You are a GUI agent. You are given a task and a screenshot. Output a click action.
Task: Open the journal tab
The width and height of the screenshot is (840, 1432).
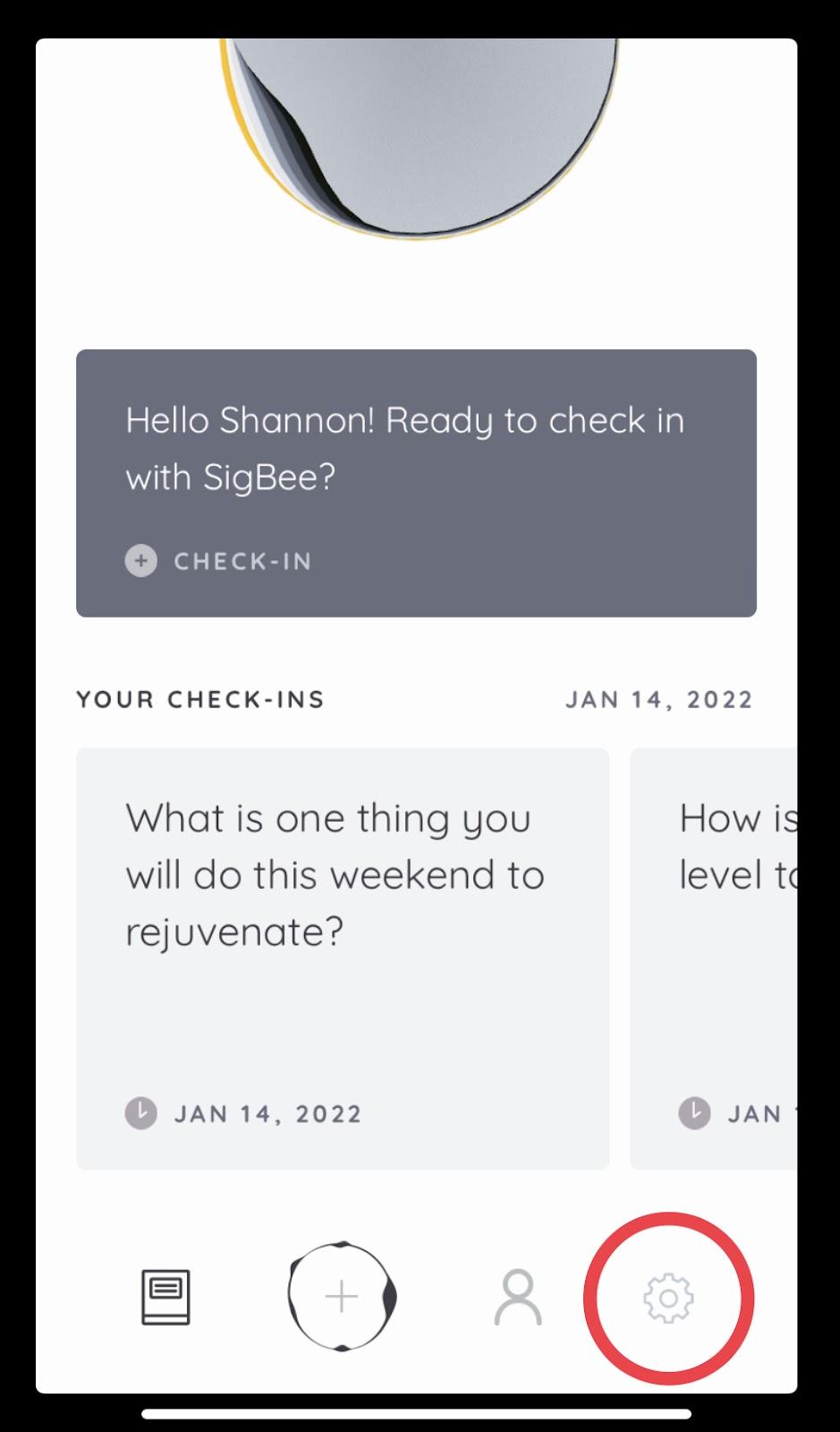click(x=165, y=1297)
